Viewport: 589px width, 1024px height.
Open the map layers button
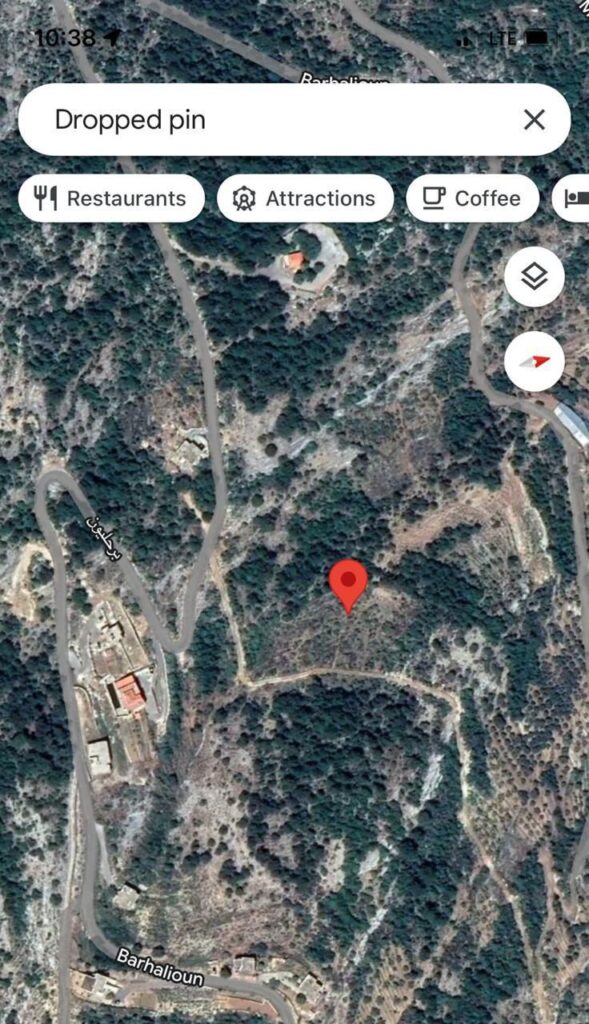coord(534,277)
